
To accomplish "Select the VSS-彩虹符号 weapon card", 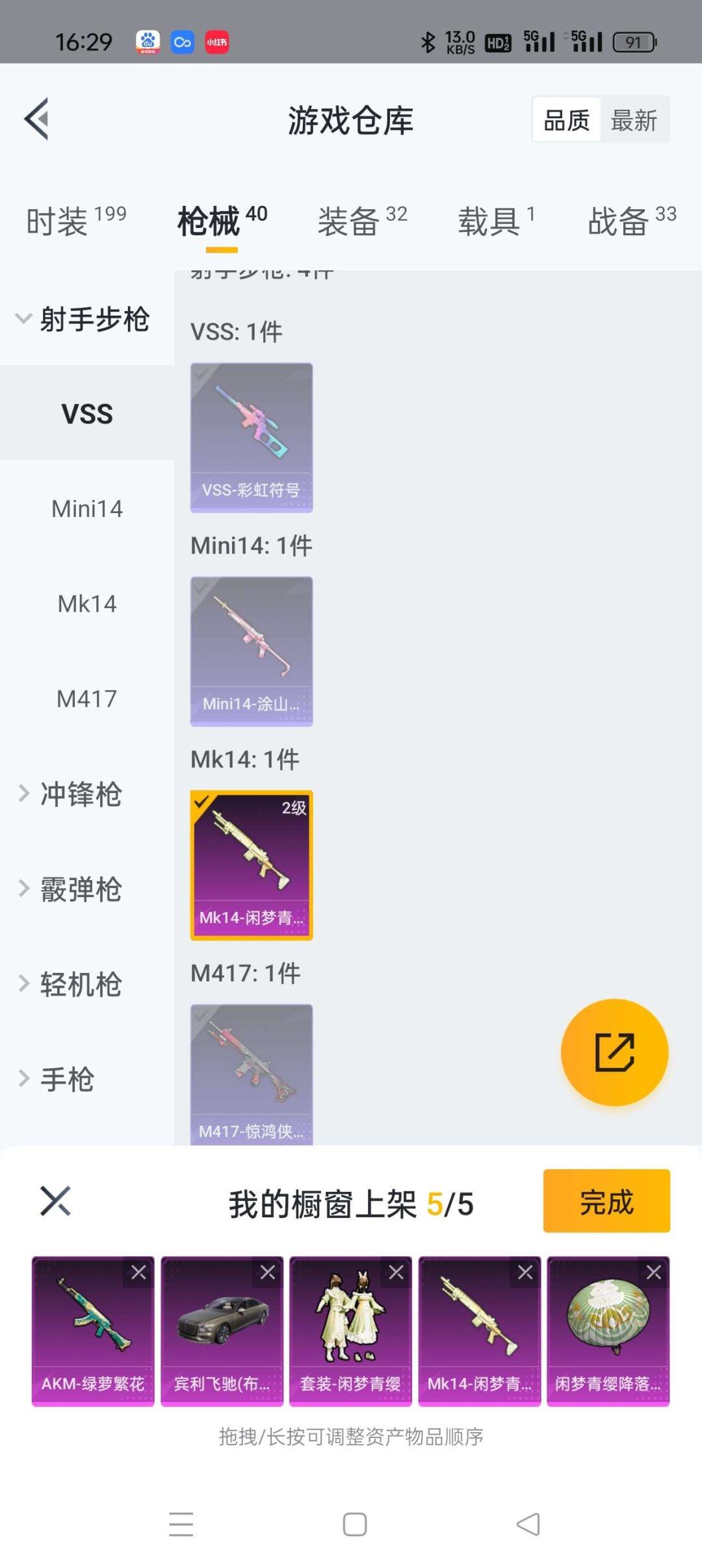I will click(252, 435).
